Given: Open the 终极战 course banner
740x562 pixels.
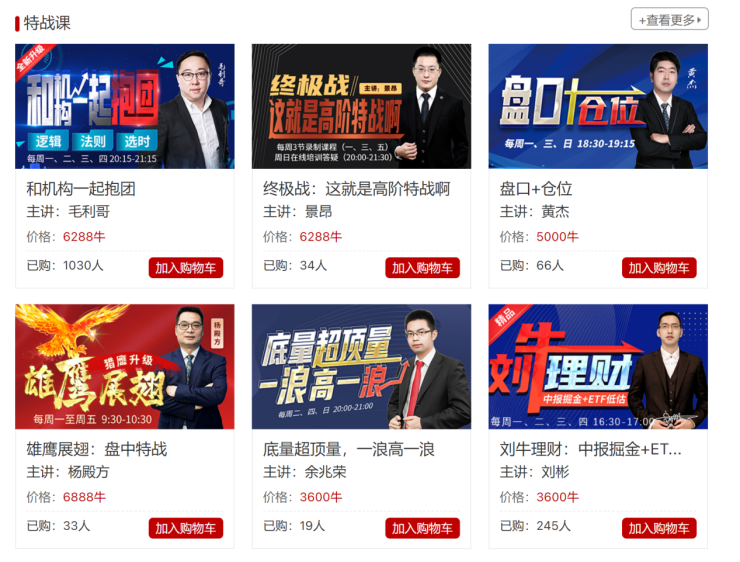Looking at the screenshot, I should click(361, 106).
